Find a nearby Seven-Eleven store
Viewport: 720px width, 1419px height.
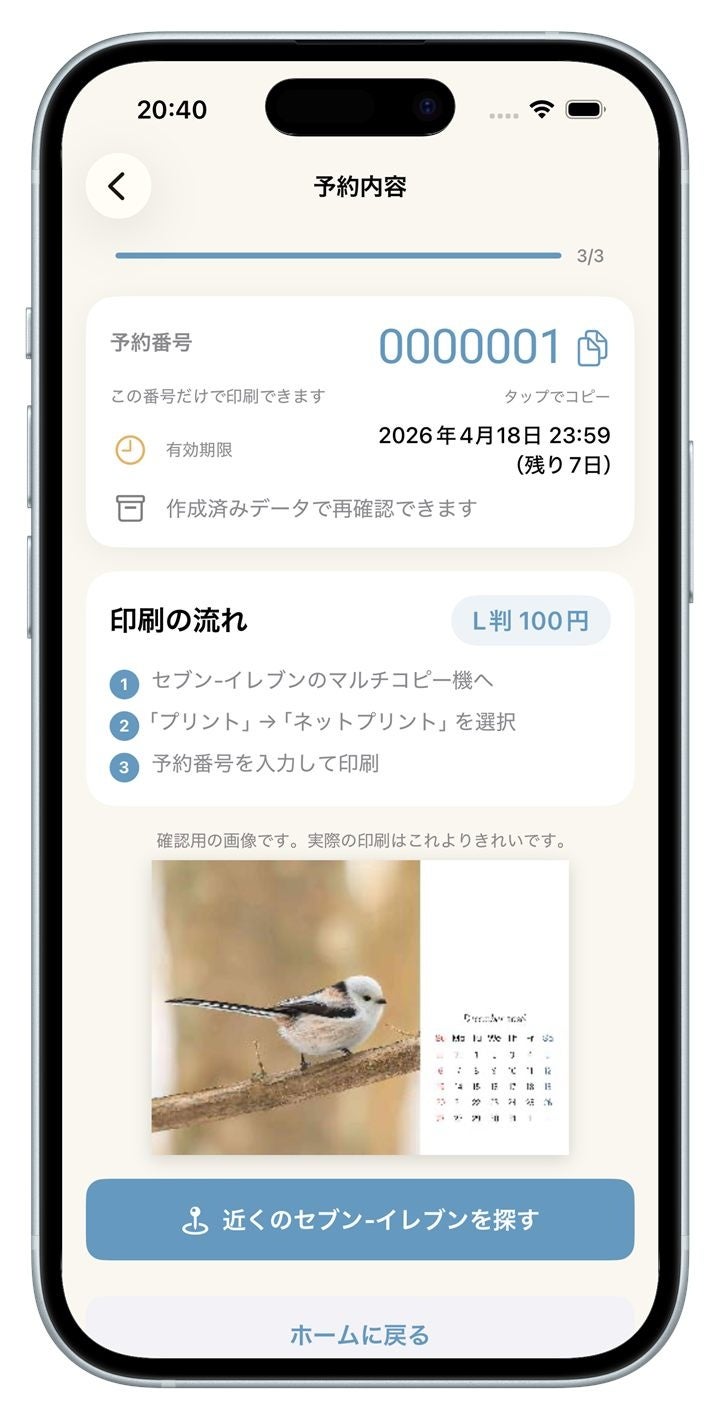point(360,1219)
